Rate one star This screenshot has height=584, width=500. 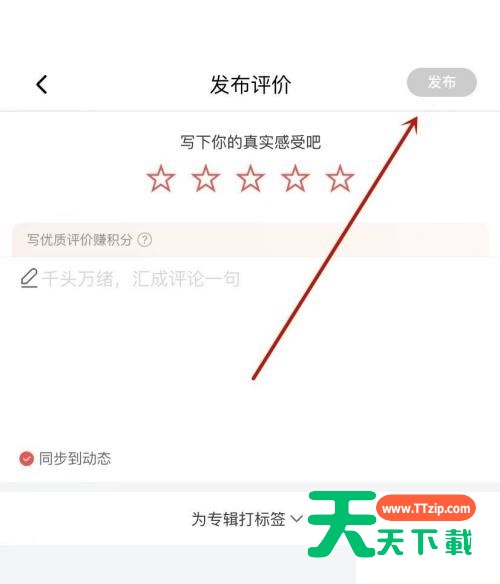pos(161,179)
